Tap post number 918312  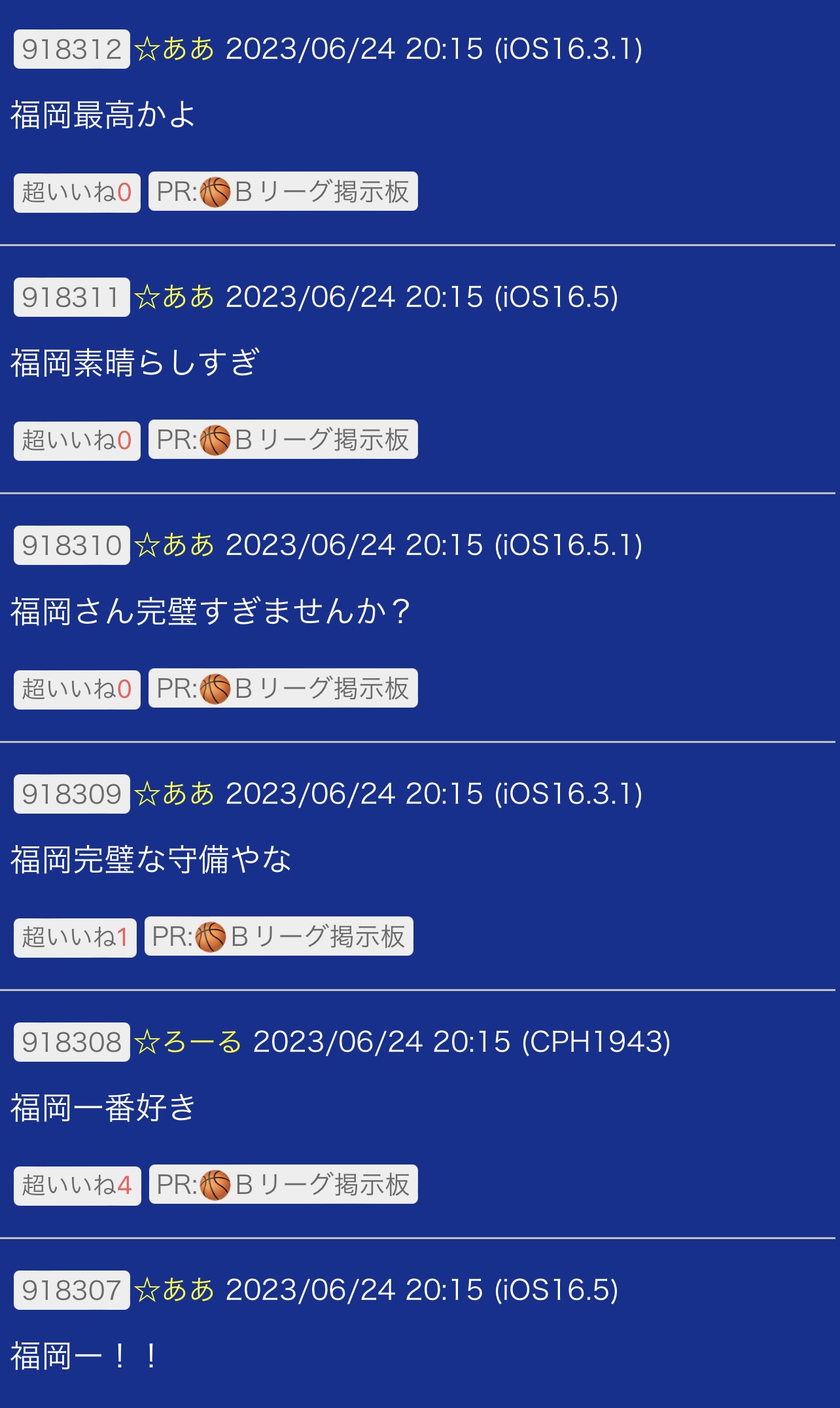tap(72, 49)
